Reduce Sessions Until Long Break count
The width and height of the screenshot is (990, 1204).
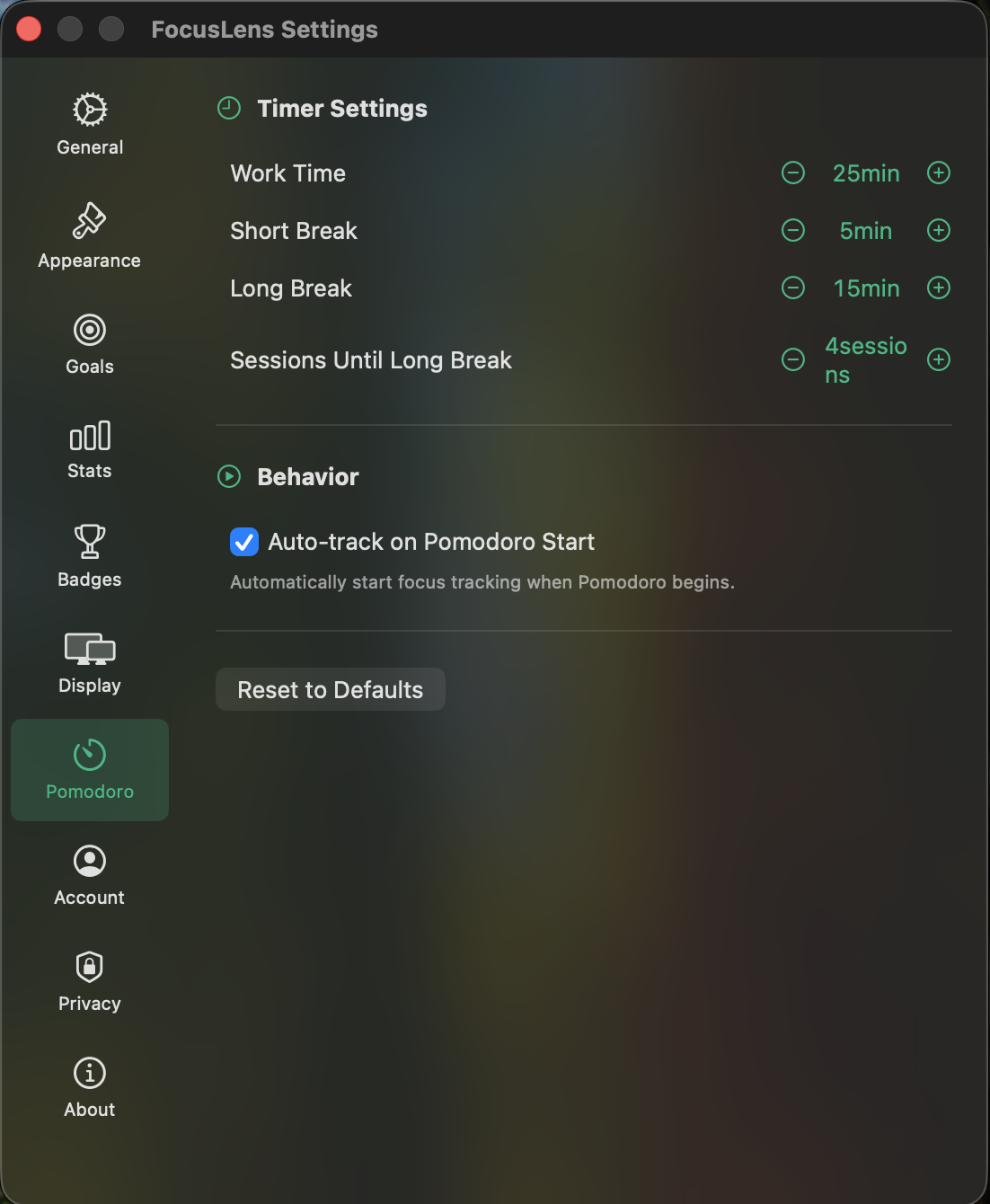coord(793,359)
